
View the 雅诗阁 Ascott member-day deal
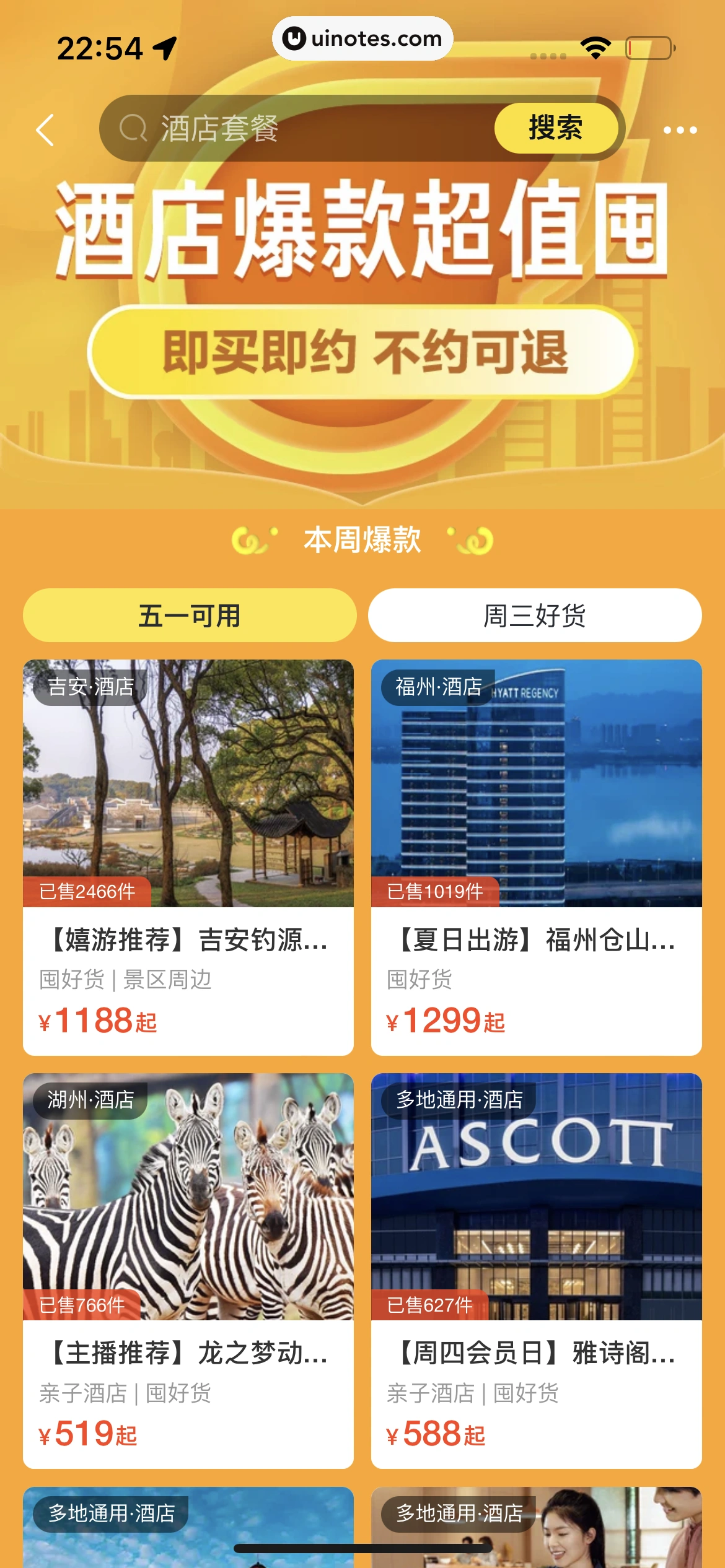pyautogui.click(x=536, y=1270)
